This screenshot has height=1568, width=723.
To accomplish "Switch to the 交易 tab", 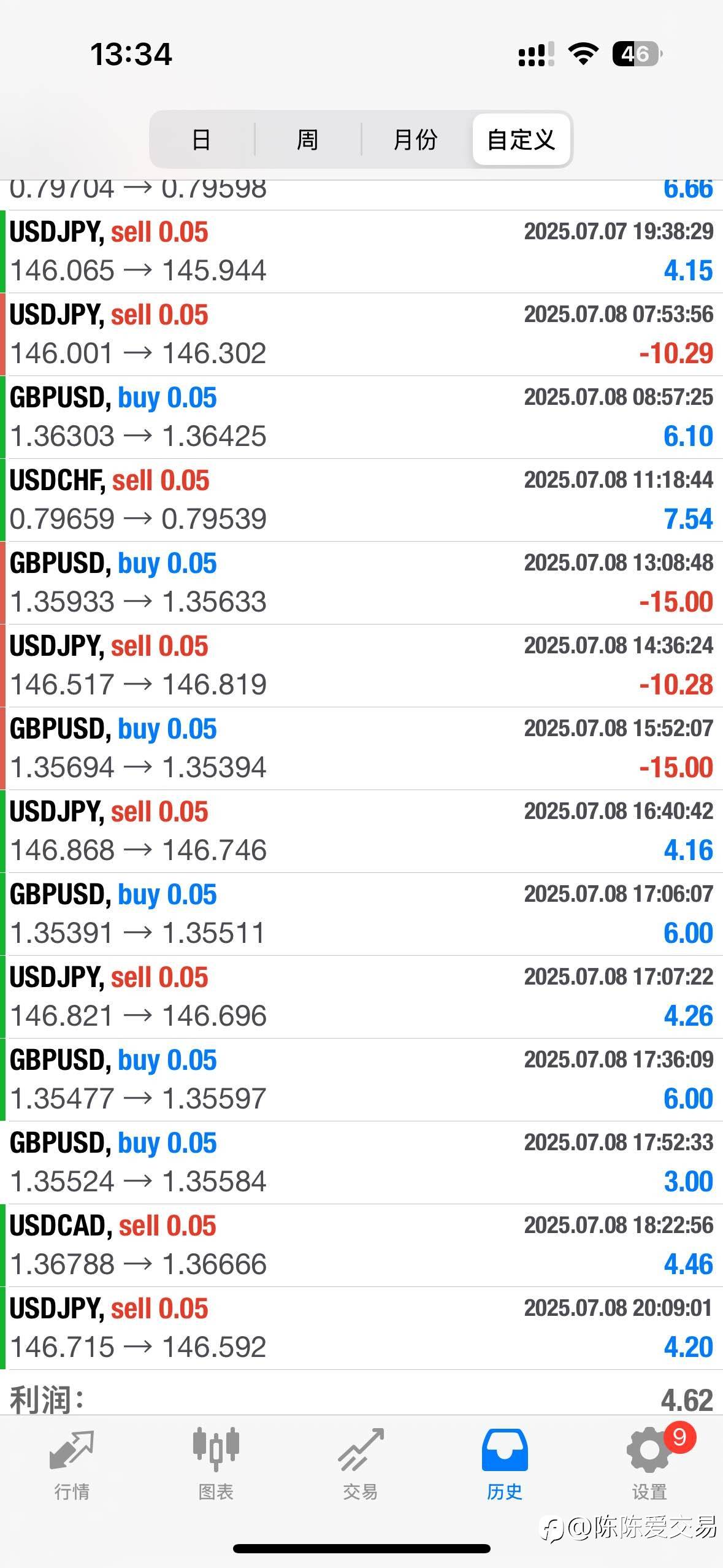I will tap(361, 1466).
